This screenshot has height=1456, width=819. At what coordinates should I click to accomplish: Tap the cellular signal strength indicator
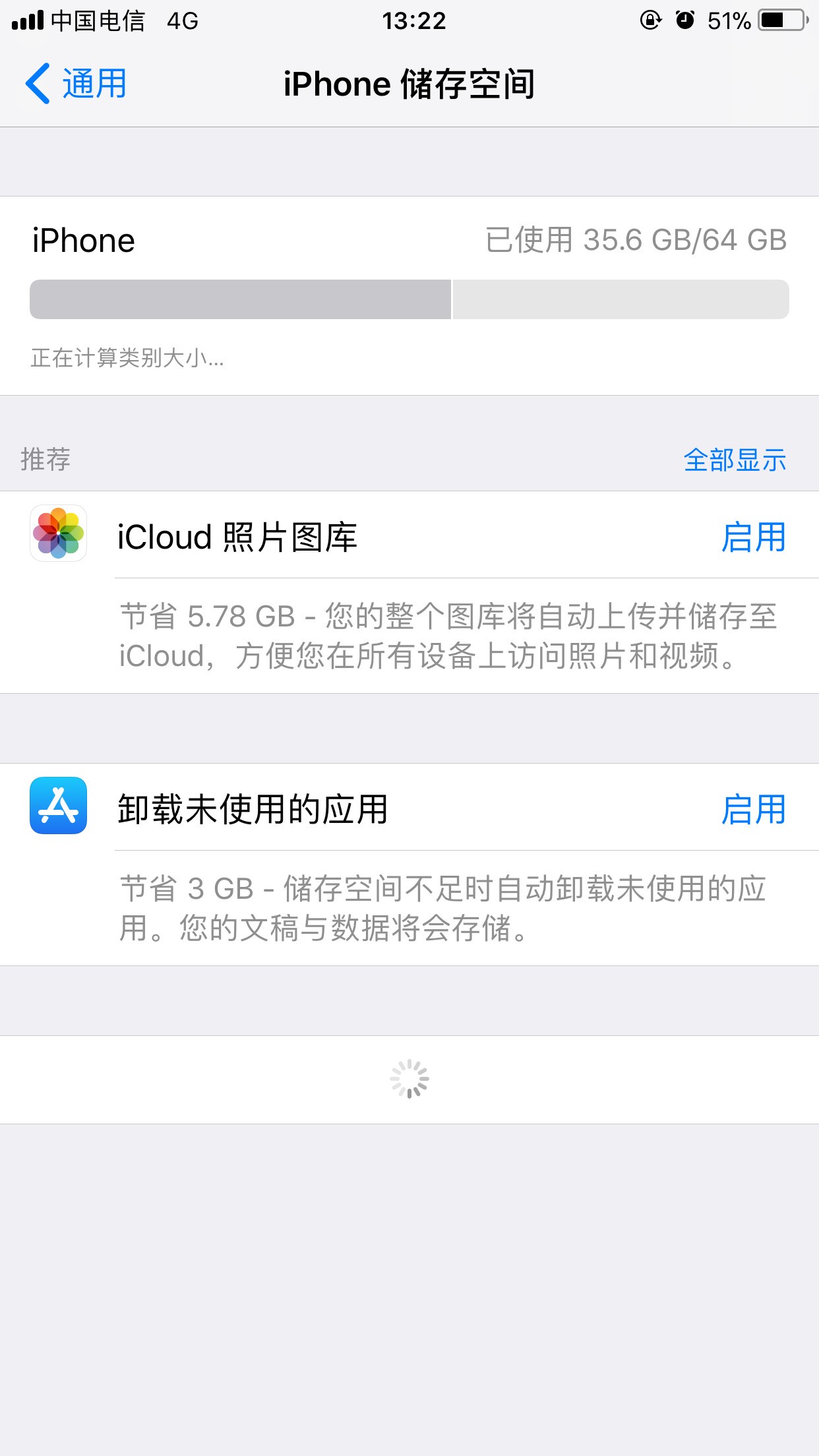(x=26, y=20)
